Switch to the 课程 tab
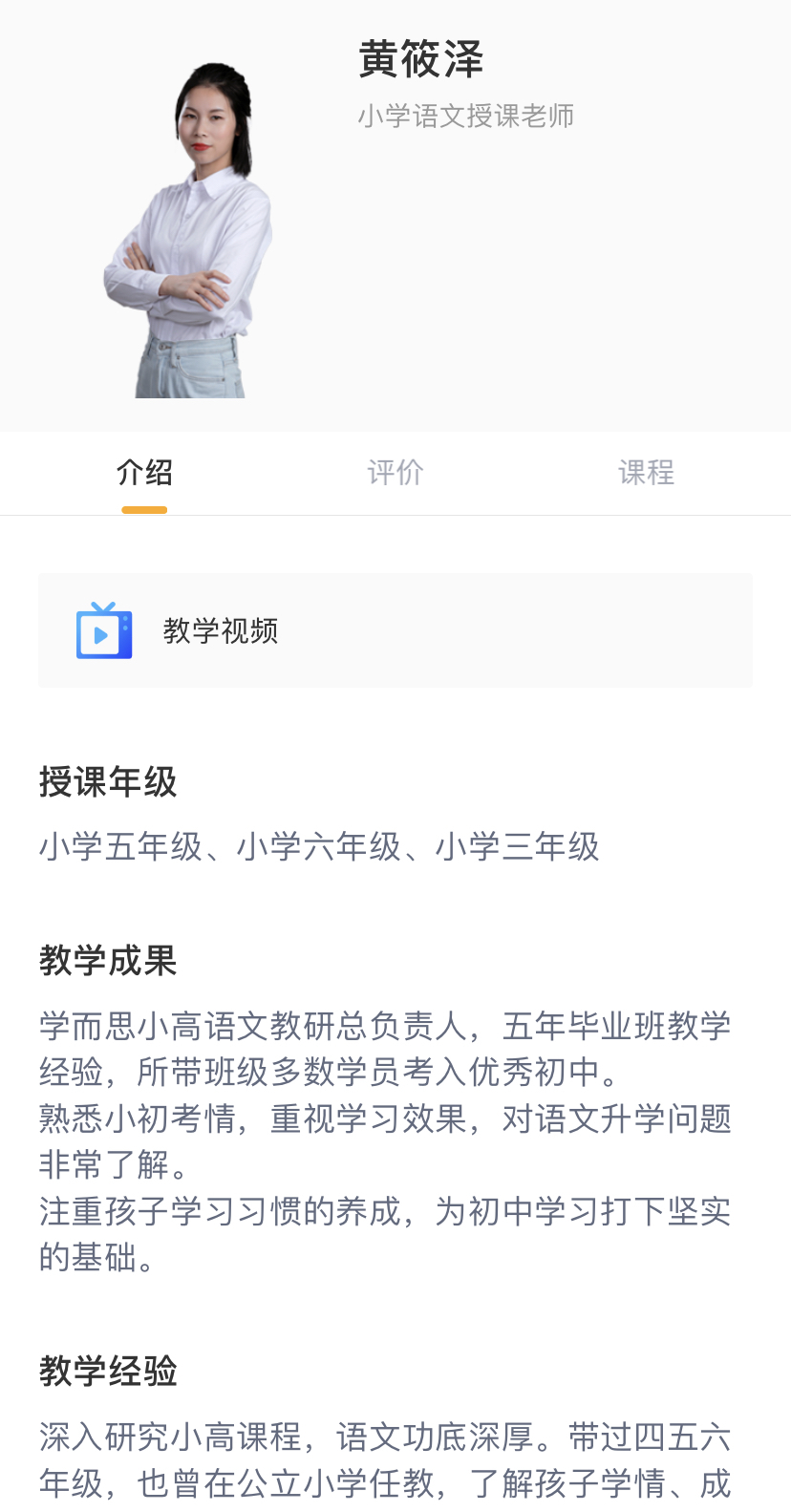This screenshot has height=1512, width=791. click(646, 473)
